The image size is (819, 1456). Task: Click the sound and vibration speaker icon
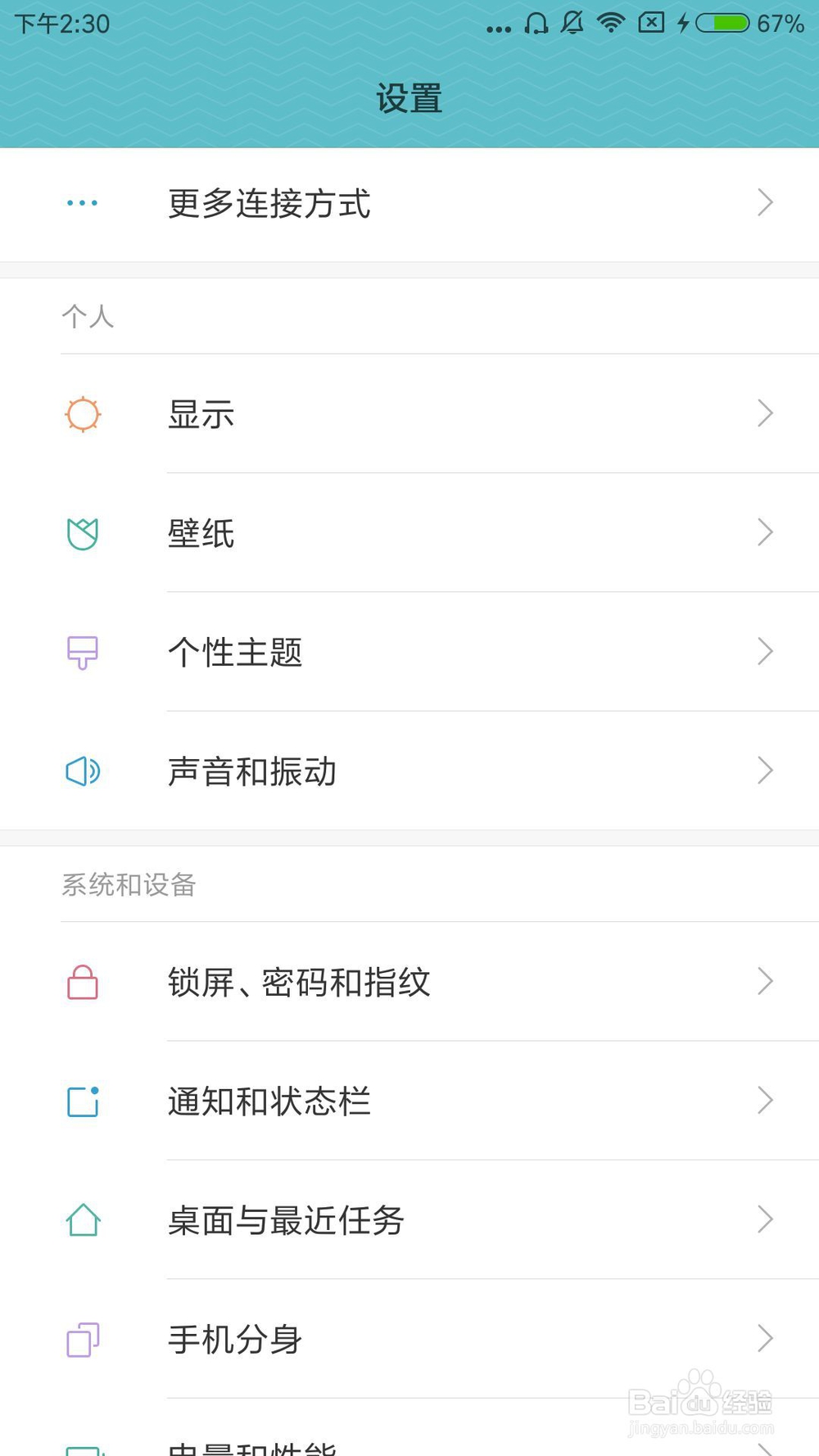pyautogui.click(x=82, y=771)
